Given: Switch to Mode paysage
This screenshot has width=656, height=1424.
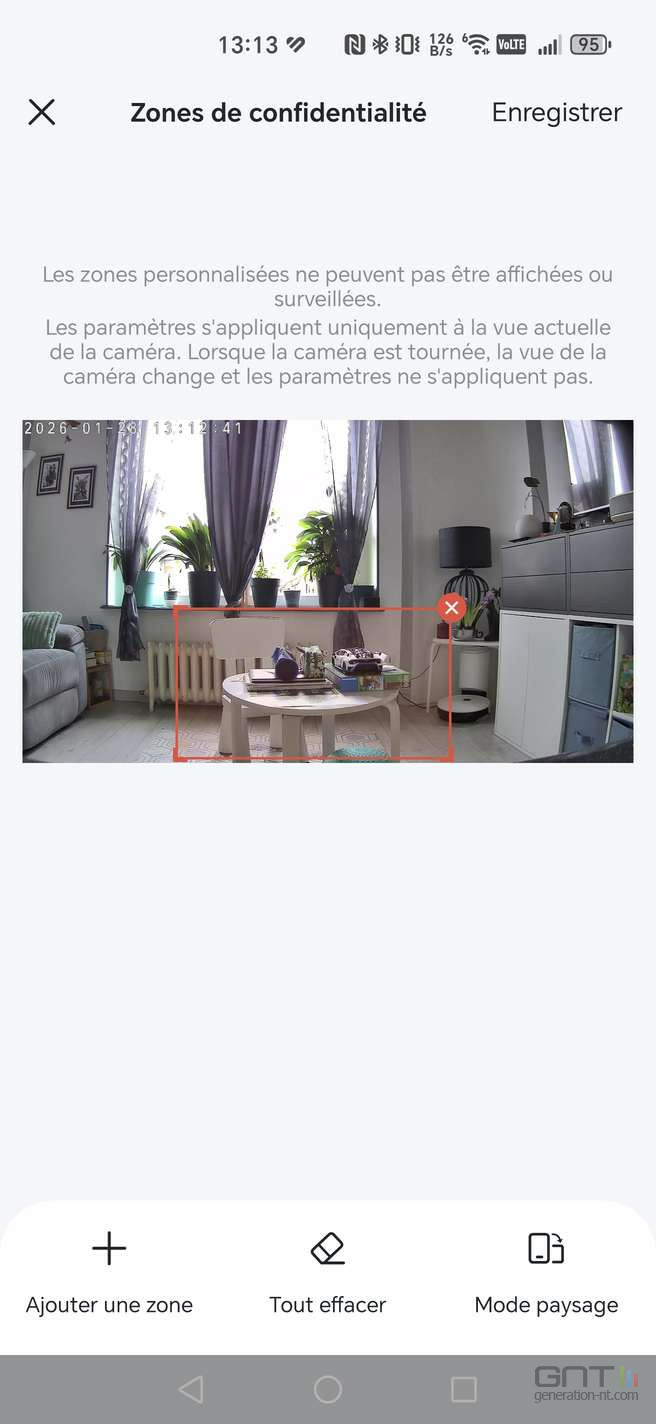Looking at the screenshot, I should (546, 1272).
